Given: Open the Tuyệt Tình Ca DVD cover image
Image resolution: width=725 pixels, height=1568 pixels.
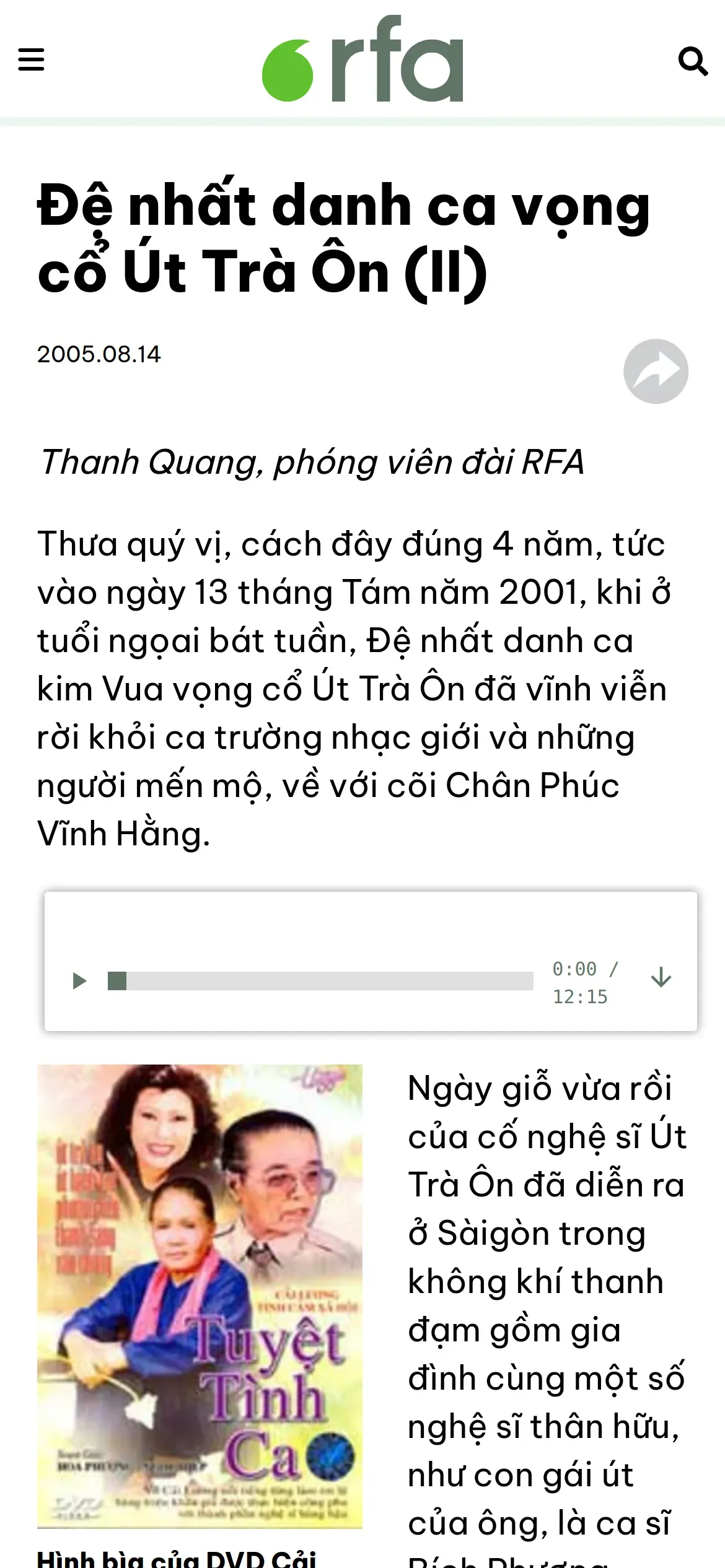Looking at the screenshot, I should point(200,1296).
